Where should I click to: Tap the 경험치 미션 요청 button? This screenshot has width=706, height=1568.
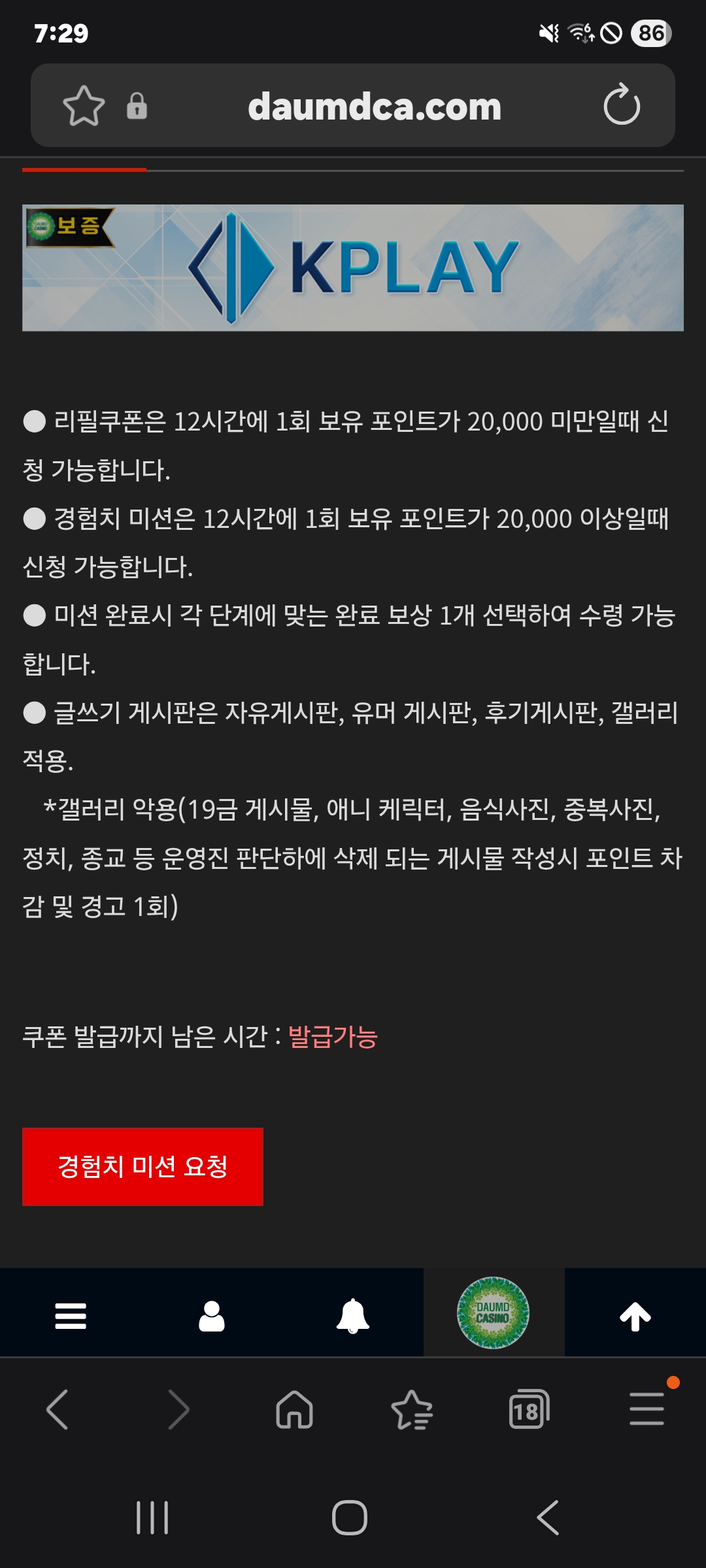coord(143,1166)
